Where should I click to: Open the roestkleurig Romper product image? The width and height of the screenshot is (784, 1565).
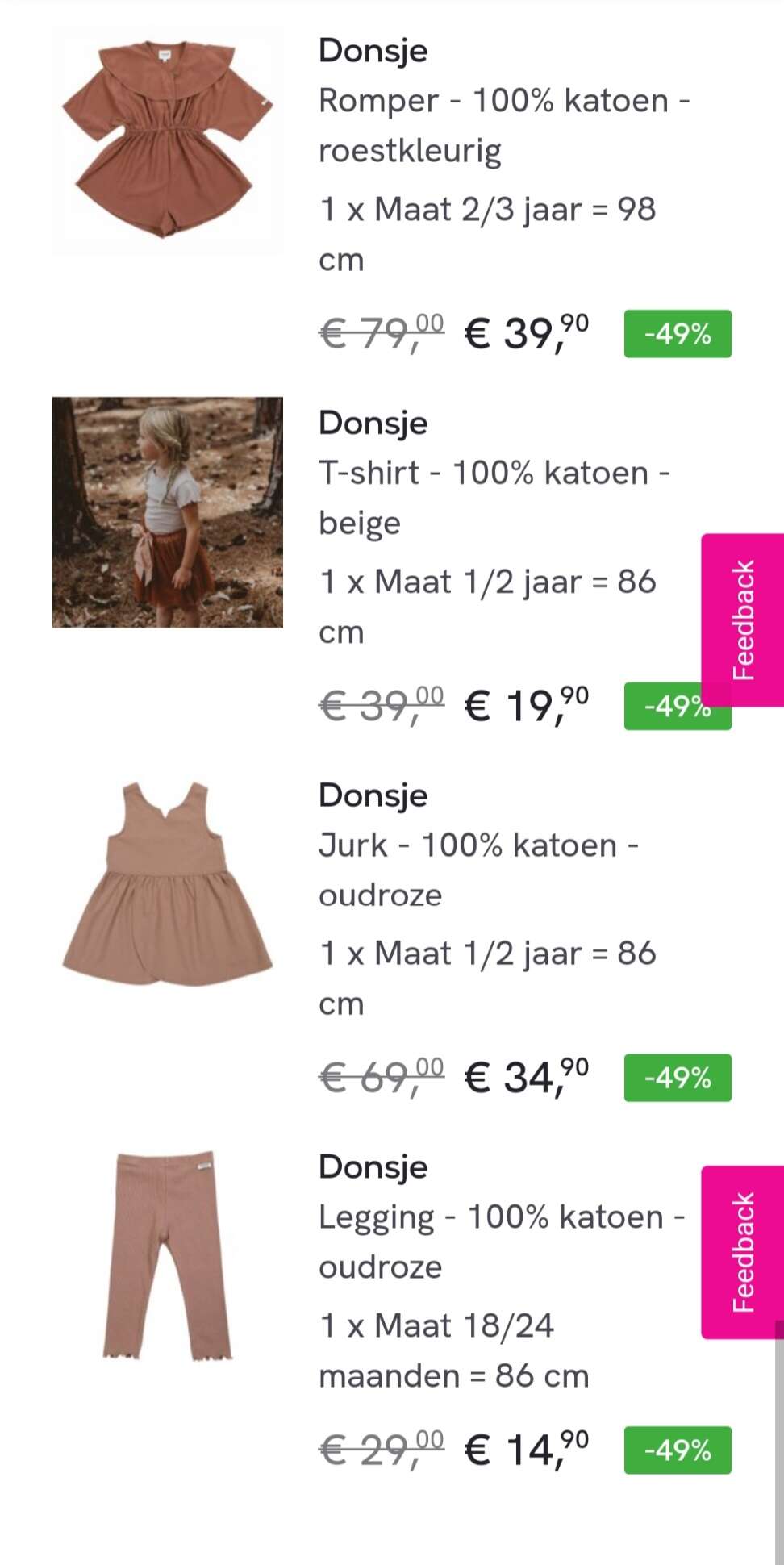click(168, 140)
